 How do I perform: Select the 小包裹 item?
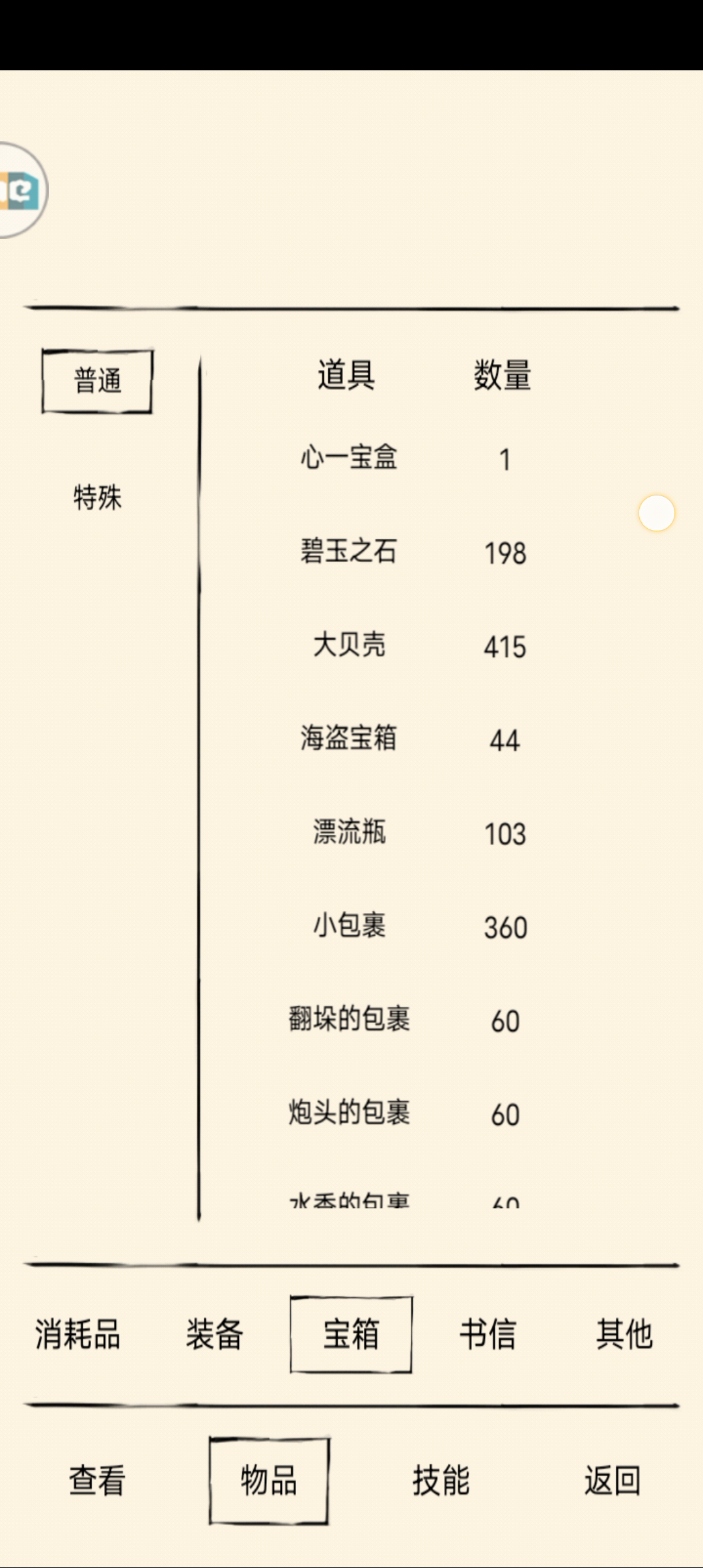tap(349, 925)
